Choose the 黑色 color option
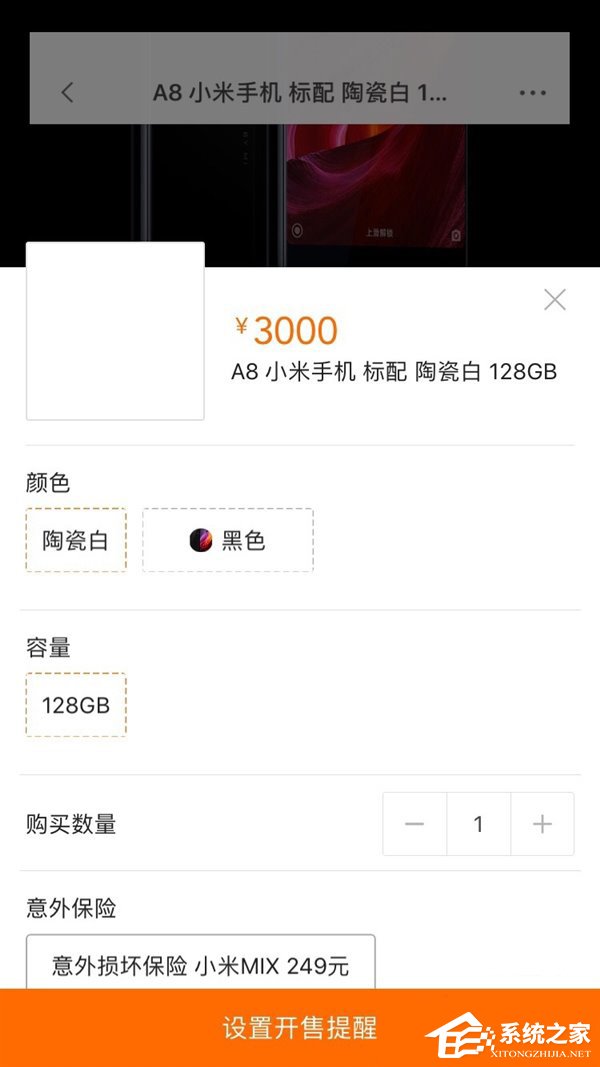Screen dimensions: 600x1067 click(x=228, y=541)
